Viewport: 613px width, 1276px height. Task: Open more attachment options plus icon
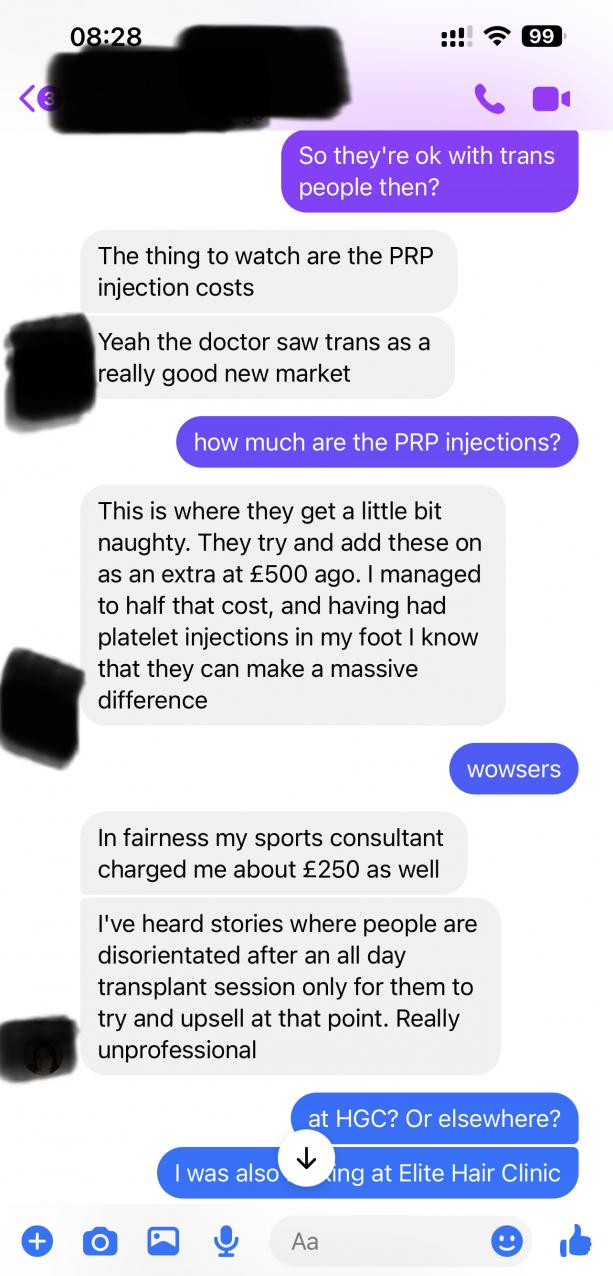[37, 1241]
